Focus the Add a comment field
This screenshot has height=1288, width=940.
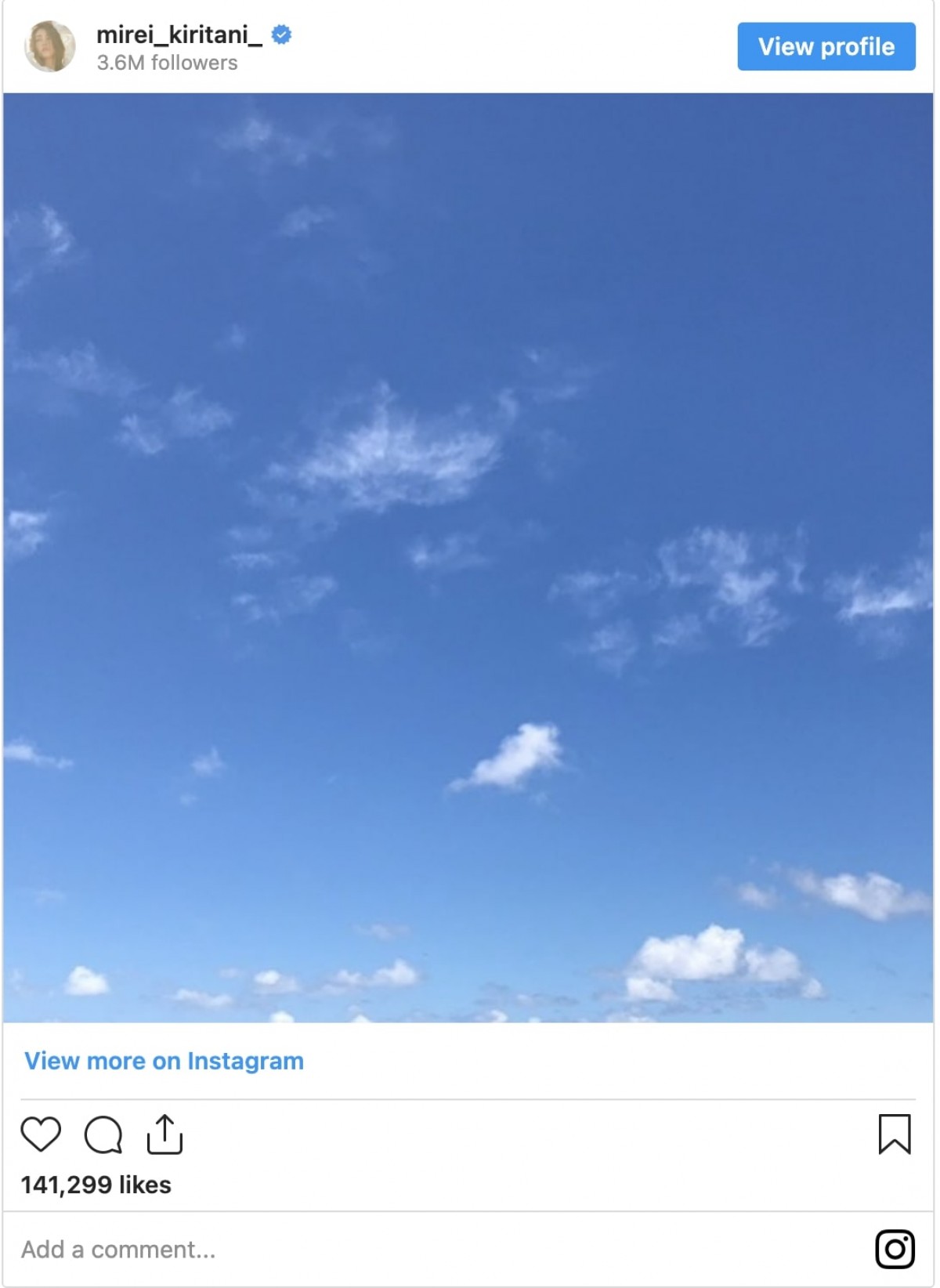(x=392, y=1250)
